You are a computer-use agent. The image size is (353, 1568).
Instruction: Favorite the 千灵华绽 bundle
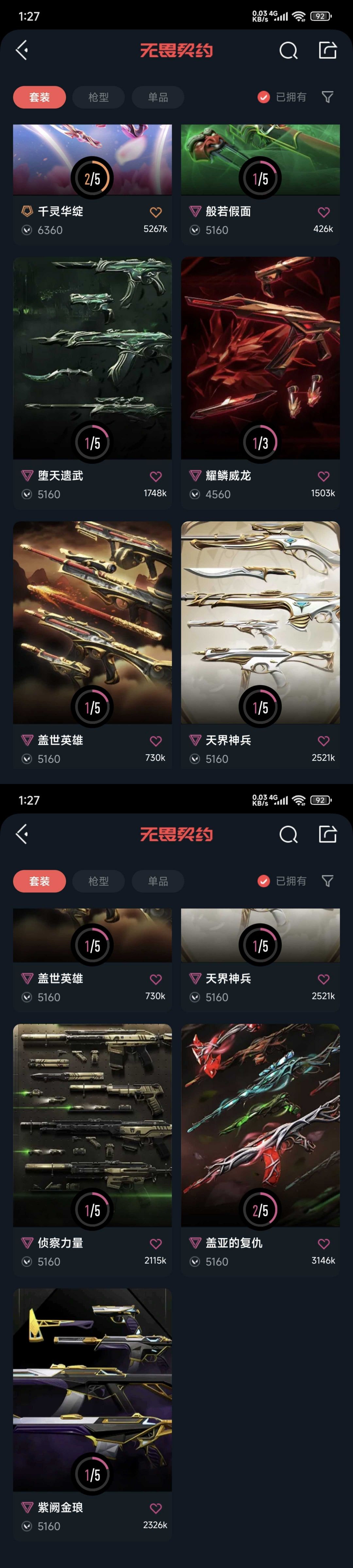[156, 212]
